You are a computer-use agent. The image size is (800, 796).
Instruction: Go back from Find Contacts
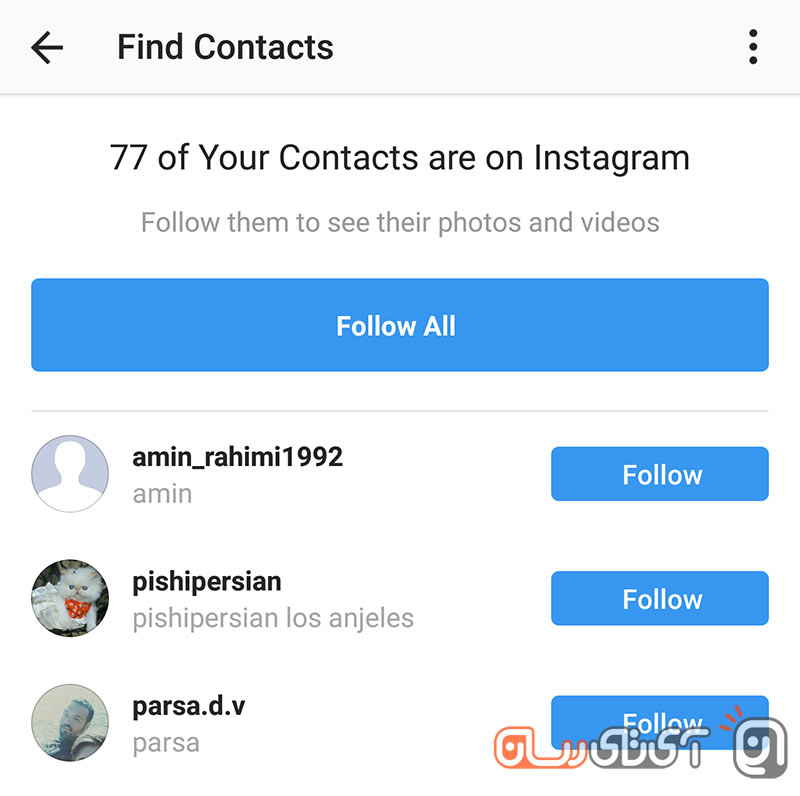(x=47, y=47)
